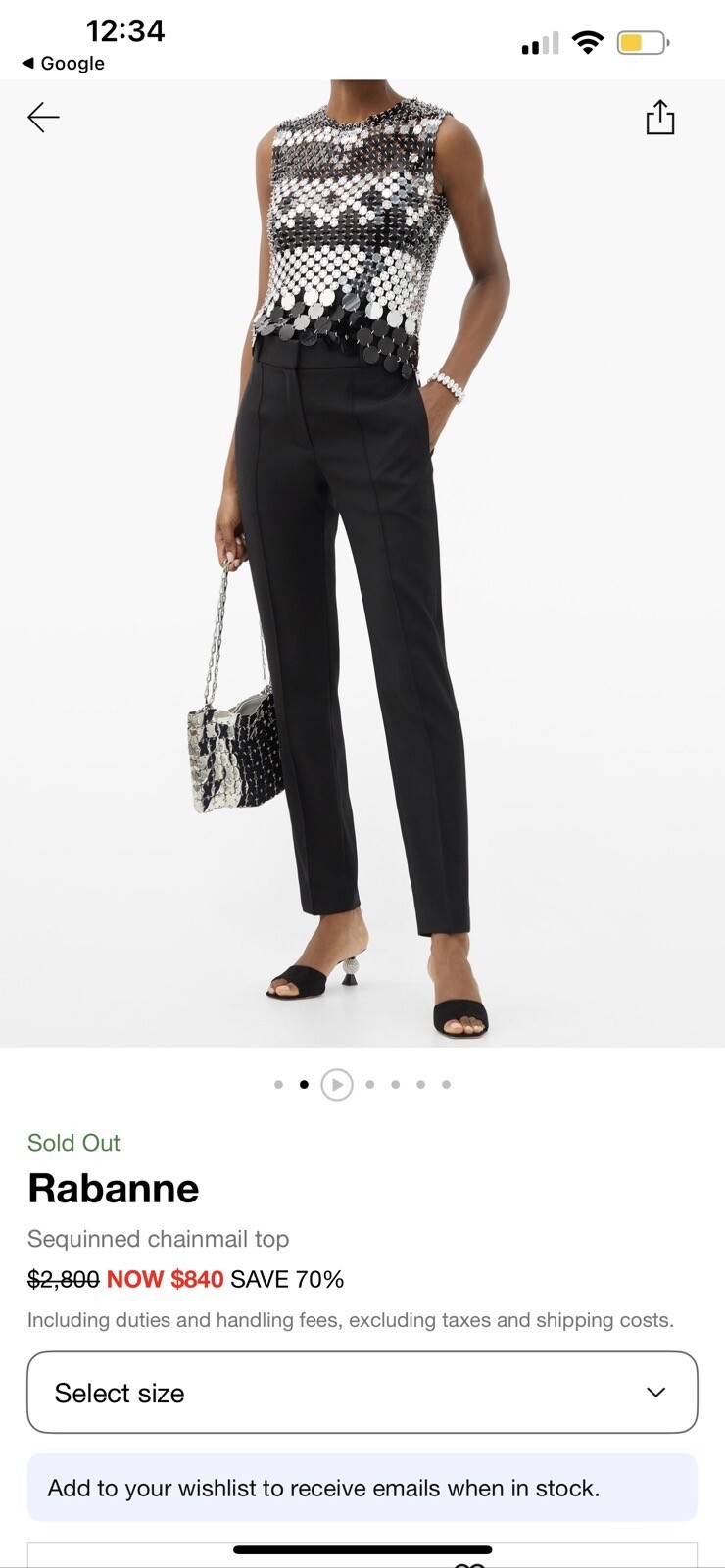
Task: Play the product video in the carousel
Action: click(337, 1084)
